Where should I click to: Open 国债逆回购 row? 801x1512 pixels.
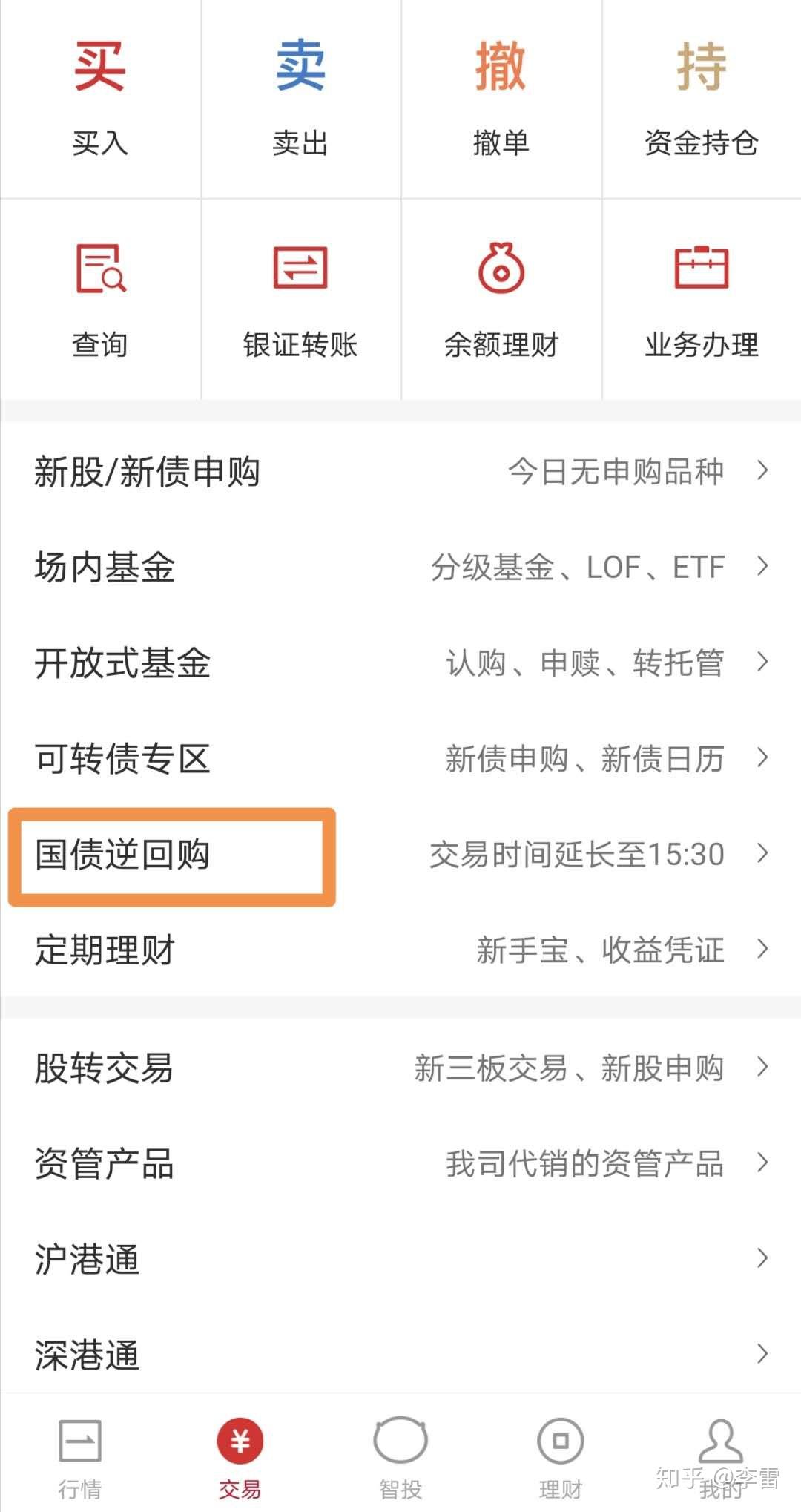point(400,855)
